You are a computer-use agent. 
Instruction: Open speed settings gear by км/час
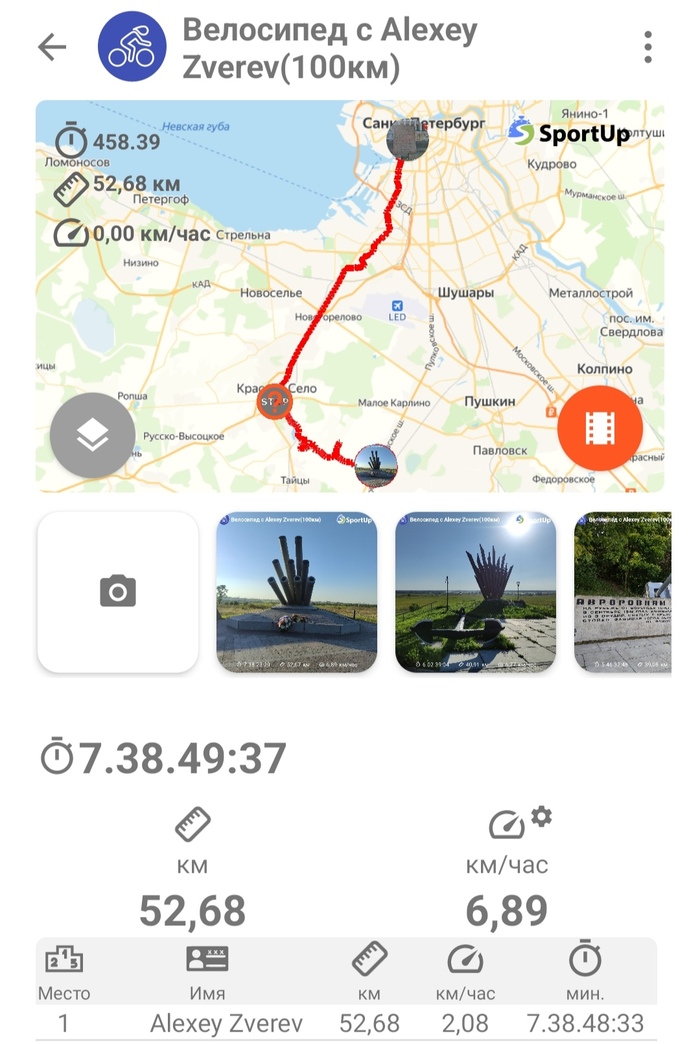tap(542, 816)
